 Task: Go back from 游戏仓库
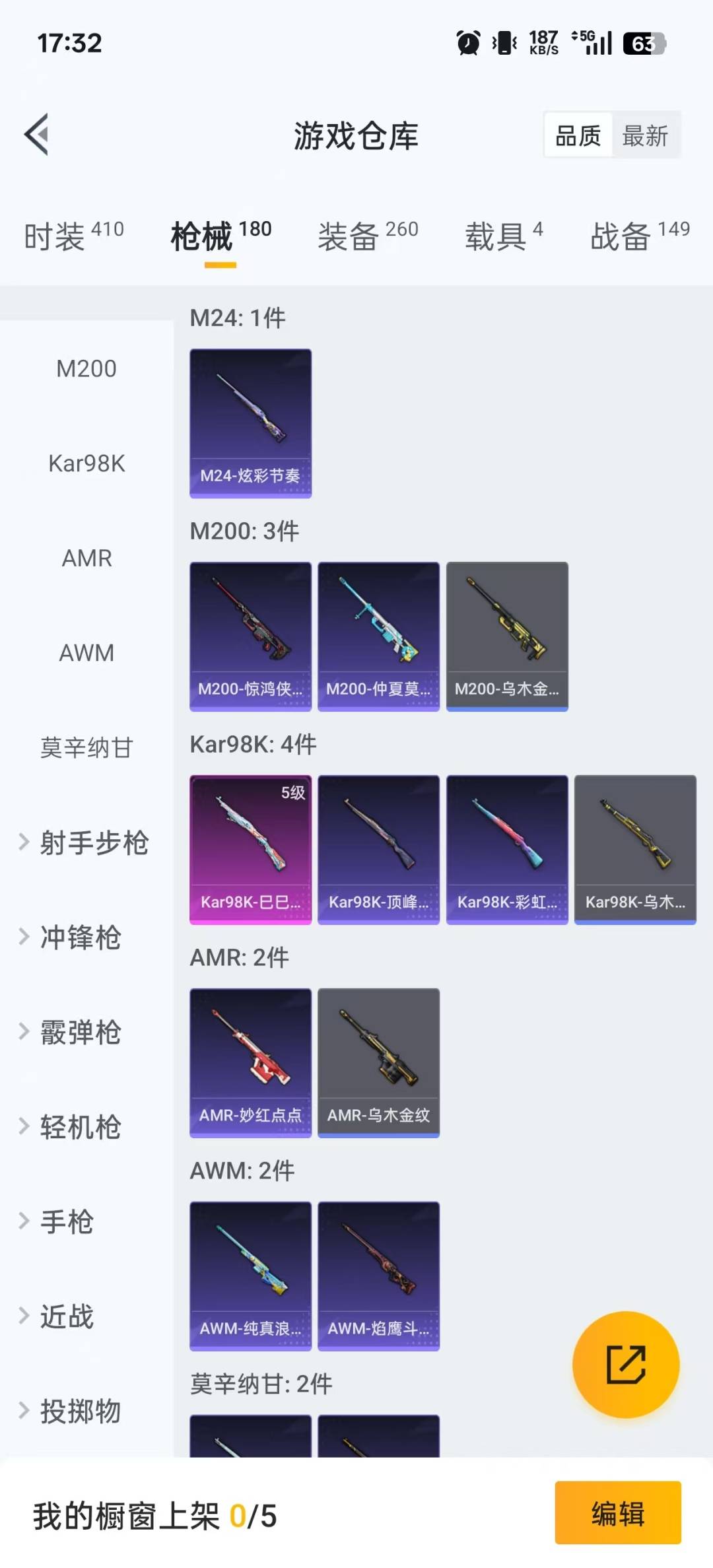tap(37, 135)
